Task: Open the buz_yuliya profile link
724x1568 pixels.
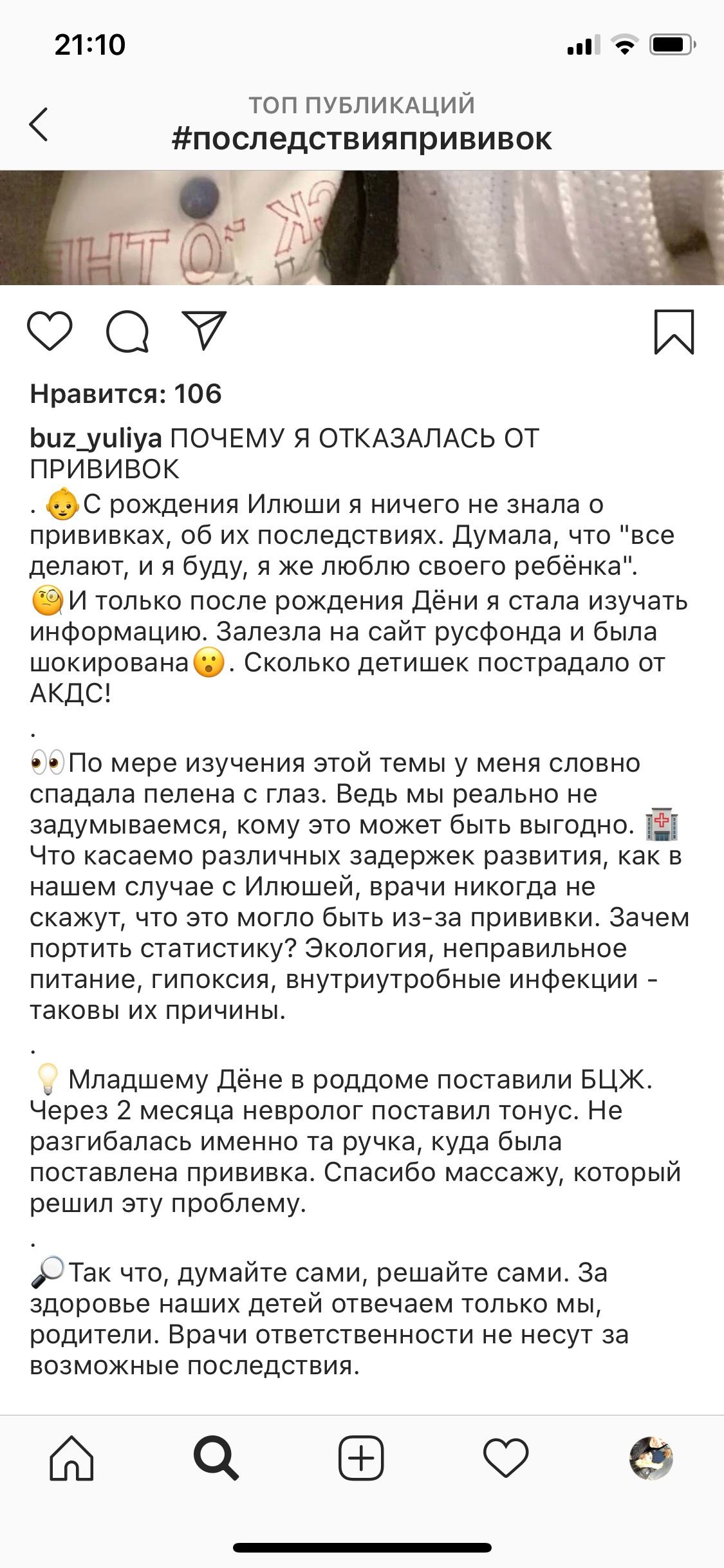Action: pyautogui.click(x=96, y=438)
